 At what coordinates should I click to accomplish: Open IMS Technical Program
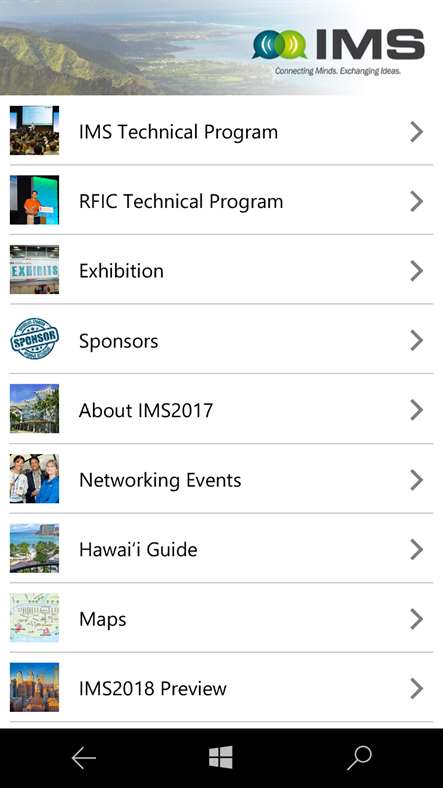click(x=221, y=131)
